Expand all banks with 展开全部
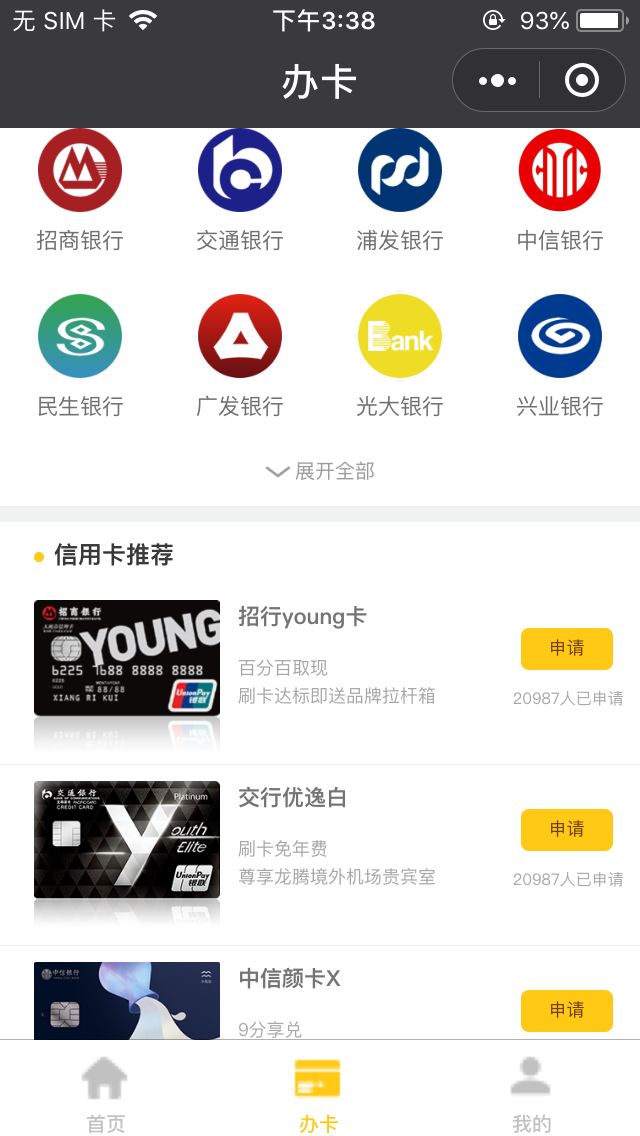The image size is (640, 1136). (320, 471)
